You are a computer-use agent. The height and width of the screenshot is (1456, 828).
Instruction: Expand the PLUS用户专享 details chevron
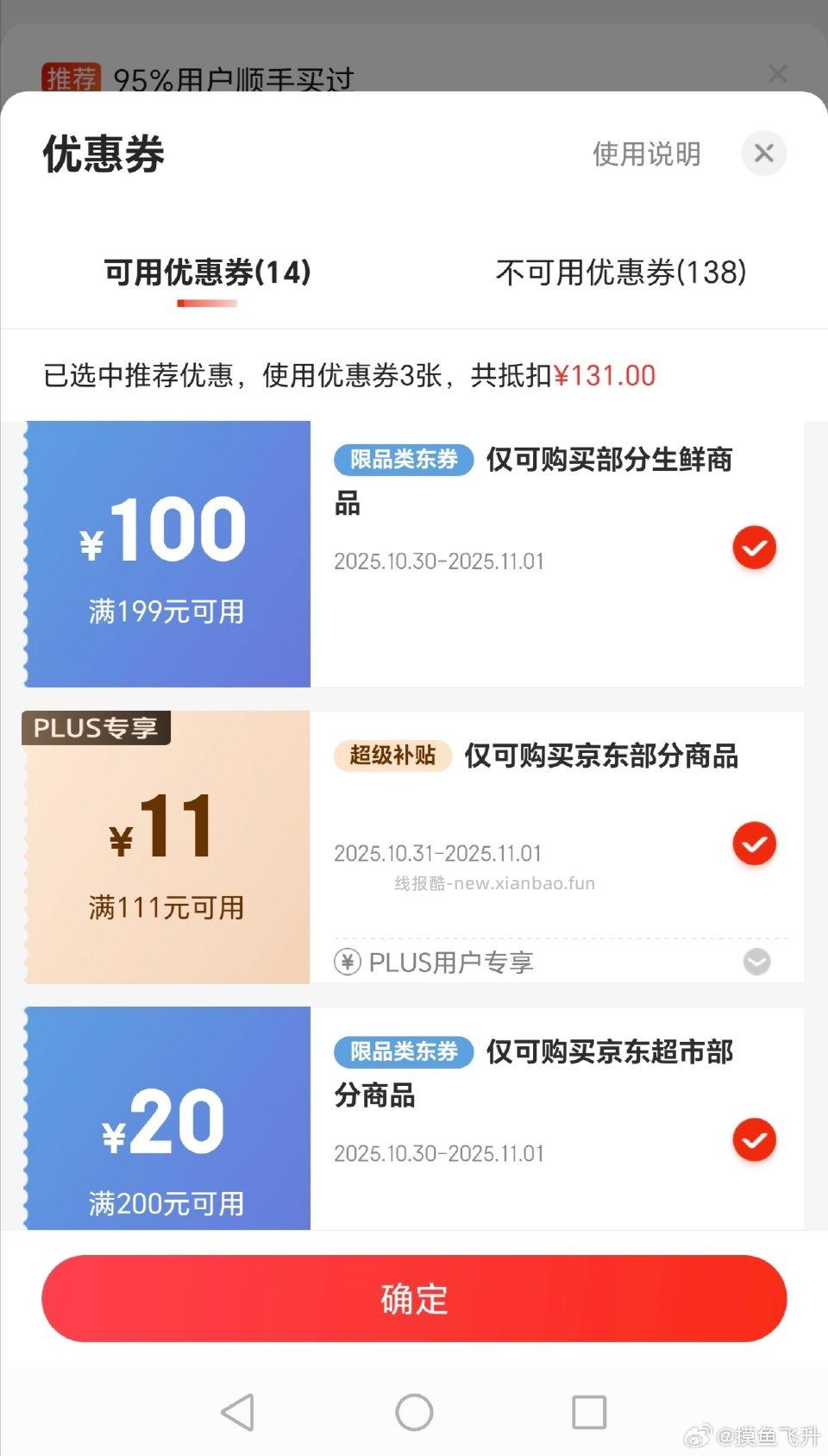(756, 963)
